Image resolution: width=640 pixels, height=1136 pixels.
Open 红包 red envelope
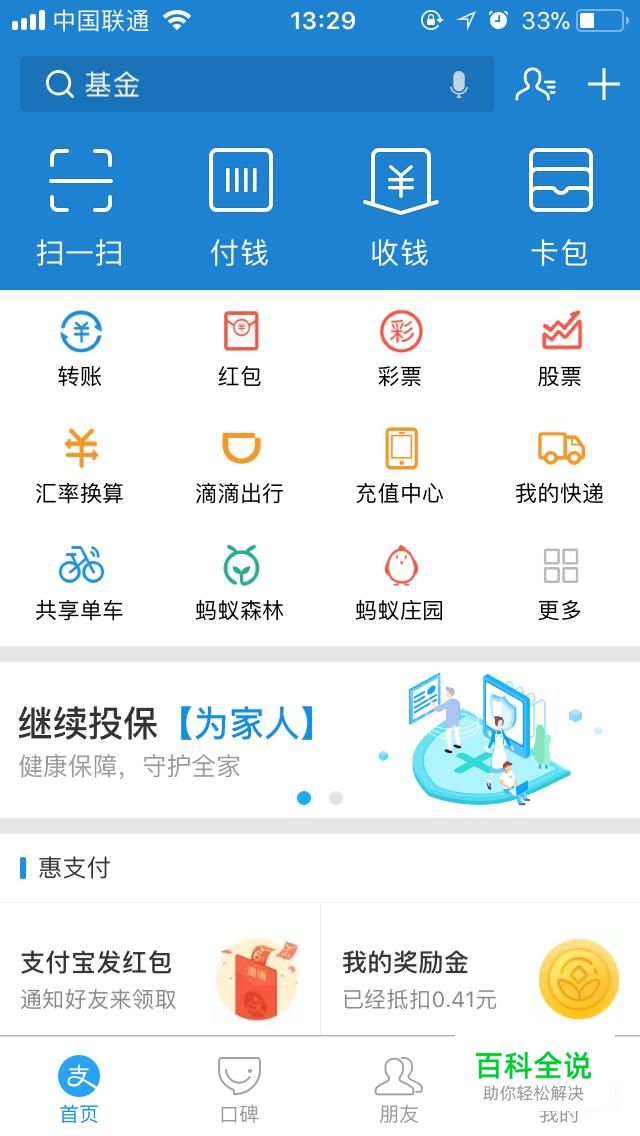240,349
